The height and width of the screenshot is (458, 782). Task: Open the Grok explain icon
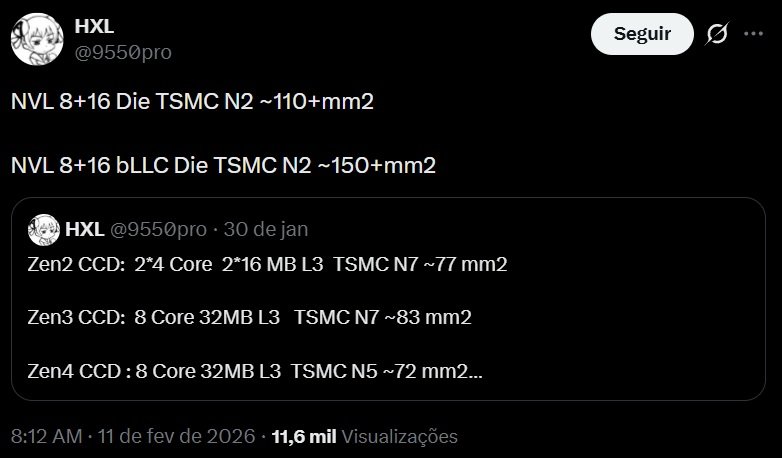click(x=716, y=34)
